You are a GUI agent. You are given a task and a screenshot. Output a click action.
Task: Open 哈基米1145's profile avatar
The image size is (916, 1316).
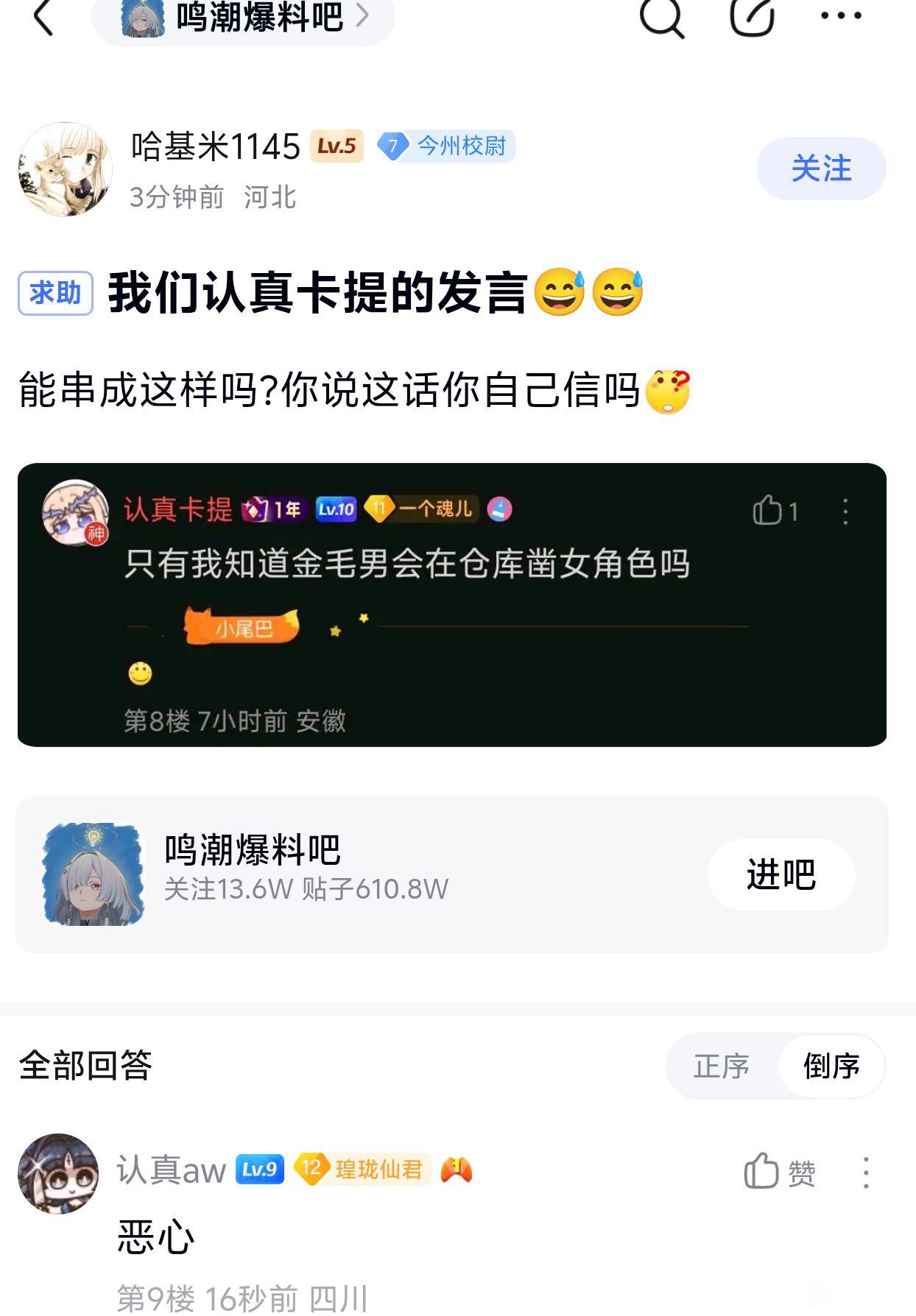(65, 169)
